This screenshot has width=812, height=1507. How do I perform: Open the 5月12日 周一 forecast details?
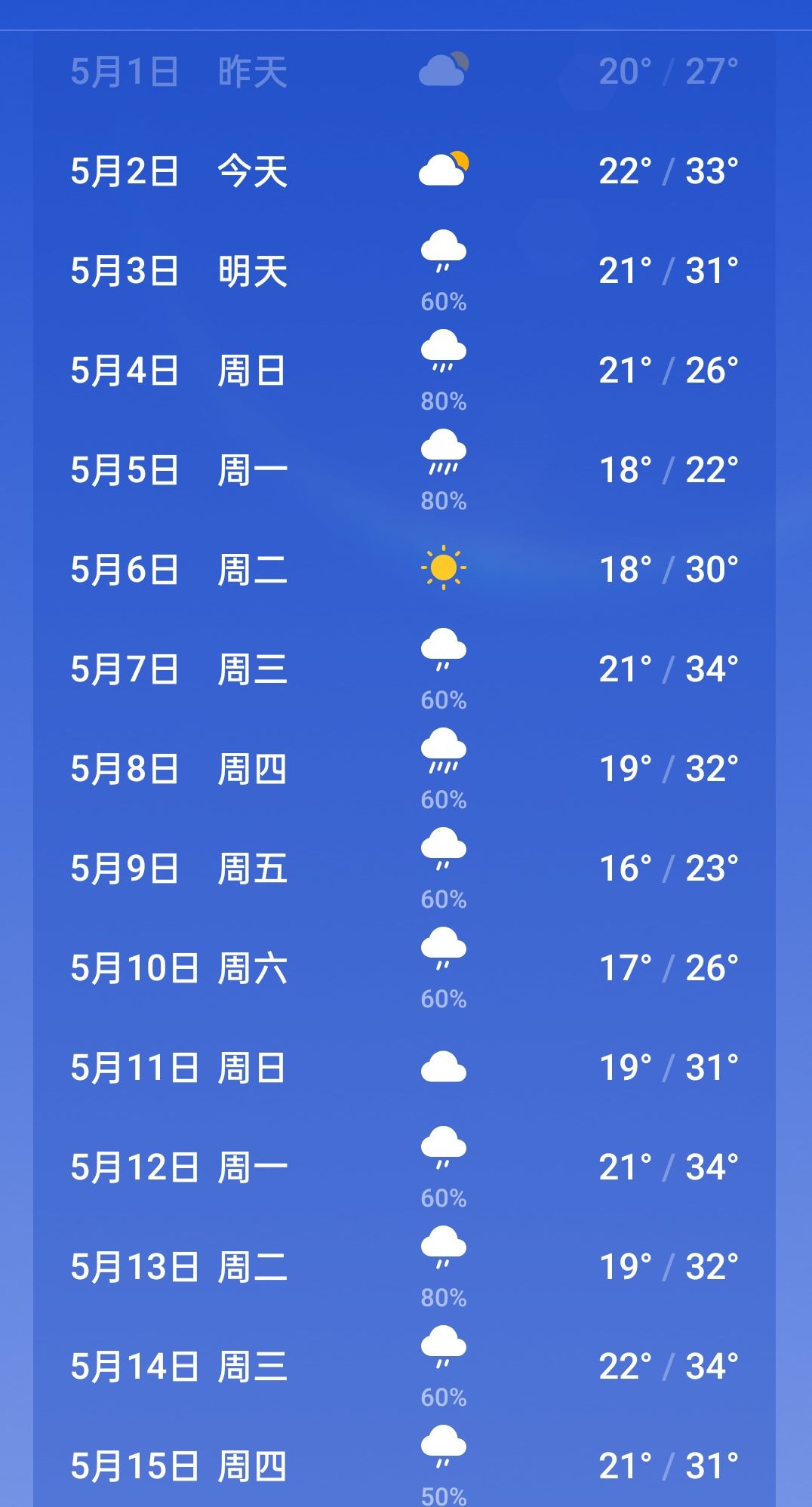pos(404,1167)
